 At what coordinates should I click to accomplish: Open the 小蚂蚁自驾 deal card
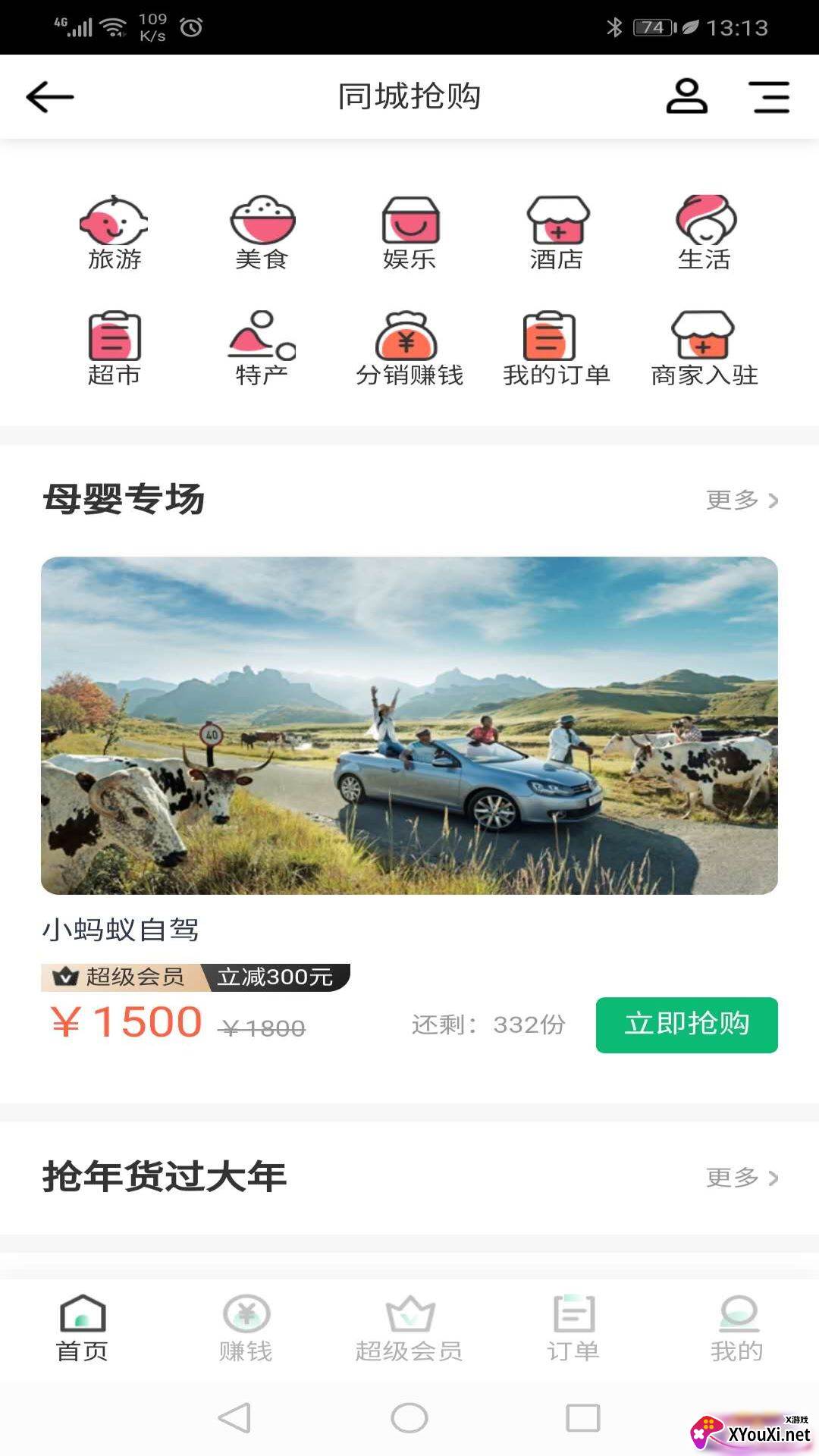point(409,725)
